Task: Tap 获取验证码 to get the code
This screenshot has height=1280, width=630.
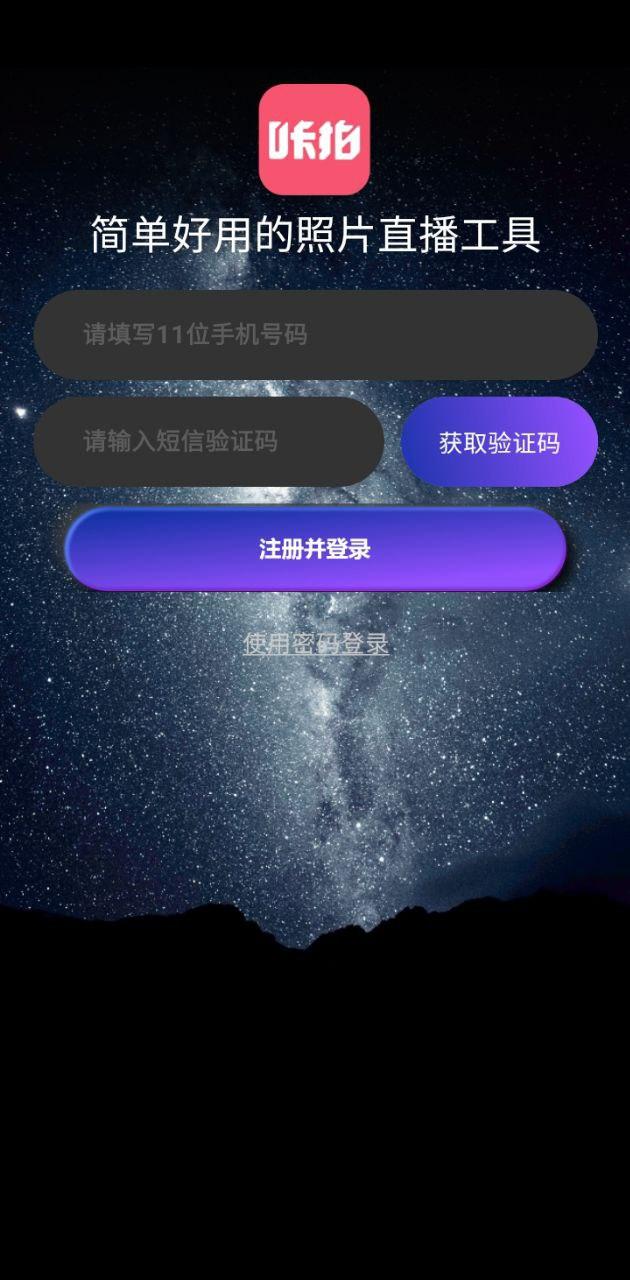Action: coord(499,443)
